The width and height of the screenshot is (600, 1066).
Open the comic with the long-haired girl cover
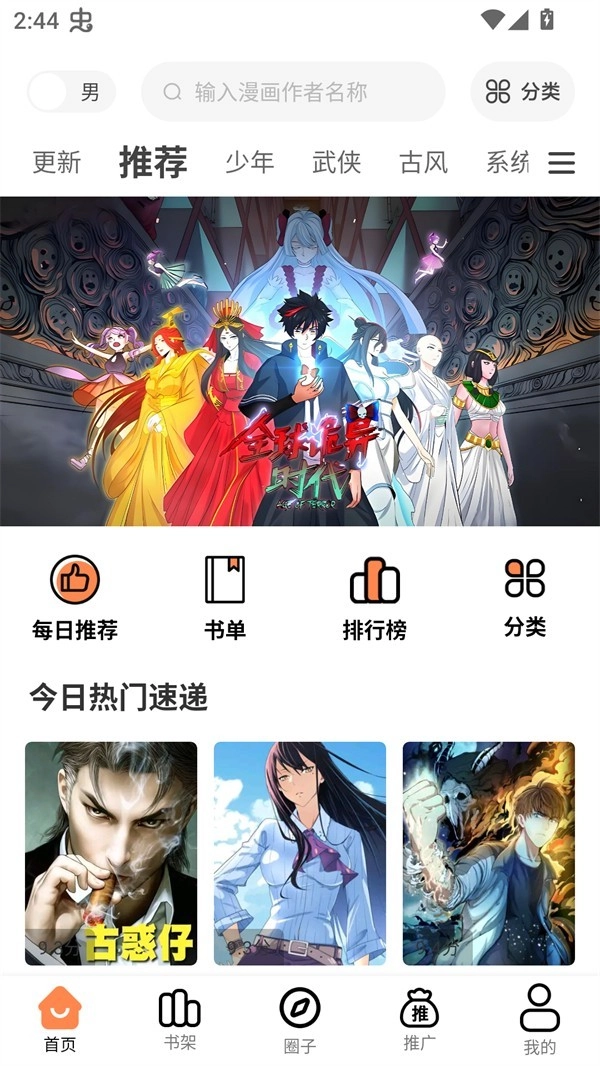300,853
